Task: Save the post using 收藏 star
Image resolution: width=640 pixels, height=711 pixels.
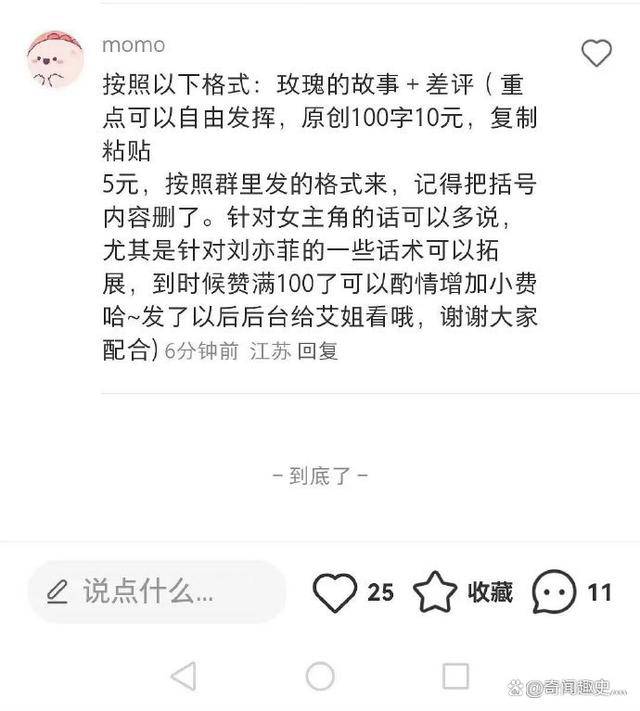Action: [x=436, y=592]
